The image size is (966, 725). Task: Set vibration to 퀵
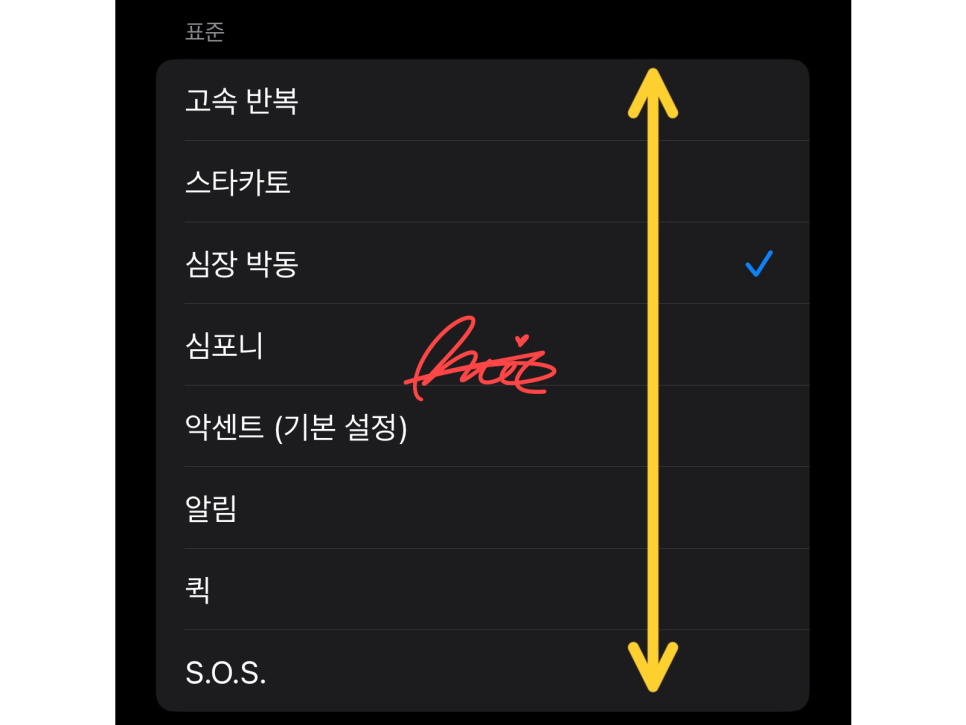tap(198, 590)
